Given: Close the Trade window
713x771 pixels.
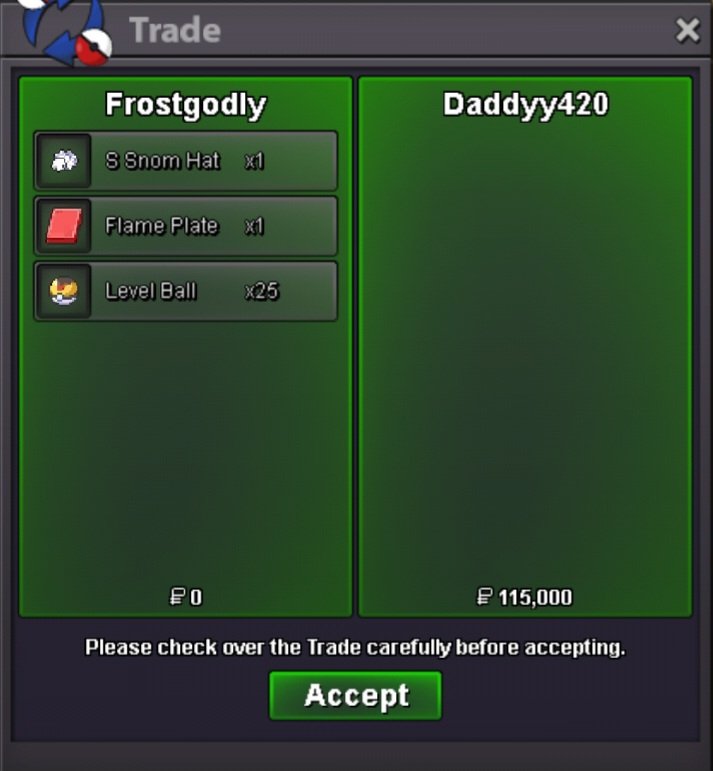Looking at the screenshot, I should coord(687,31).
